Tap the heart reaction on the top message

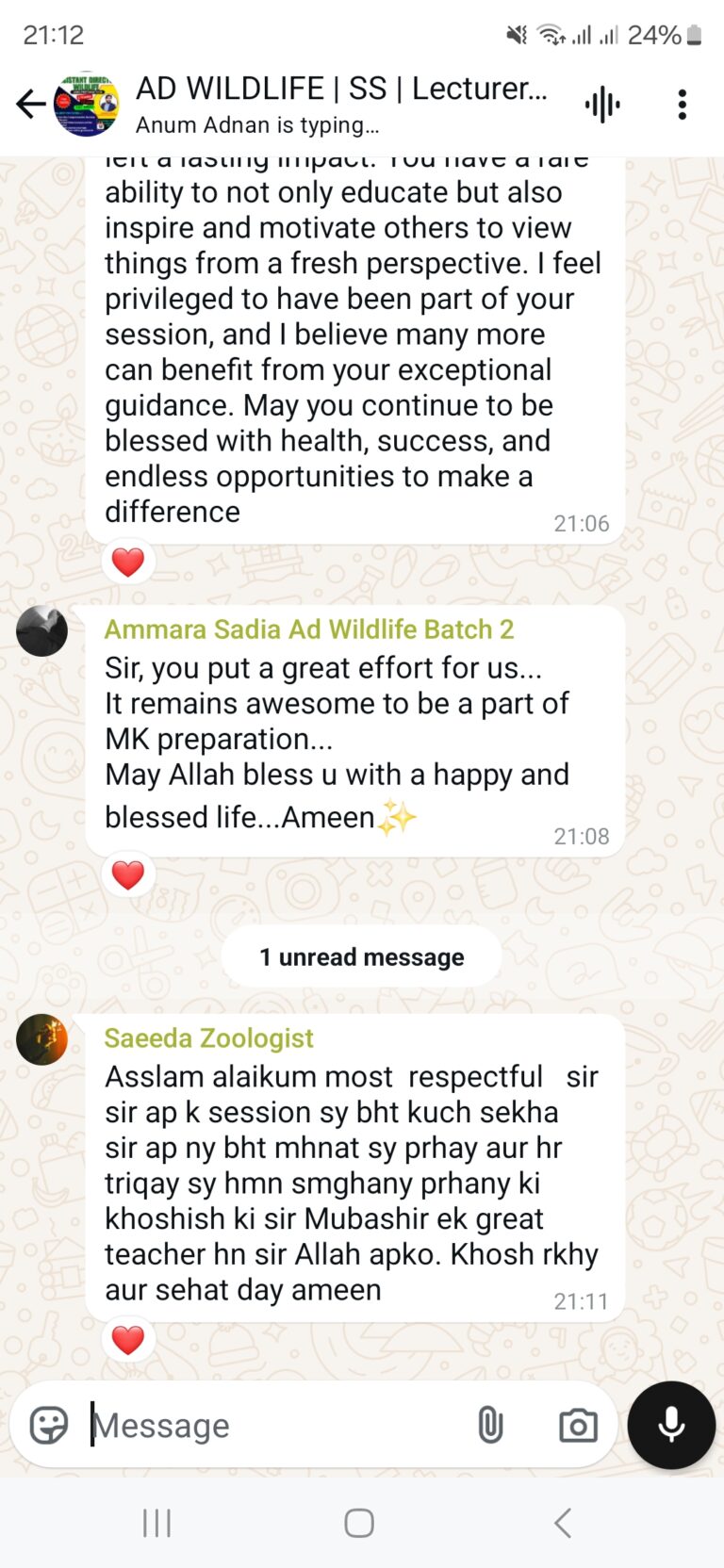(x=128, y=561)
